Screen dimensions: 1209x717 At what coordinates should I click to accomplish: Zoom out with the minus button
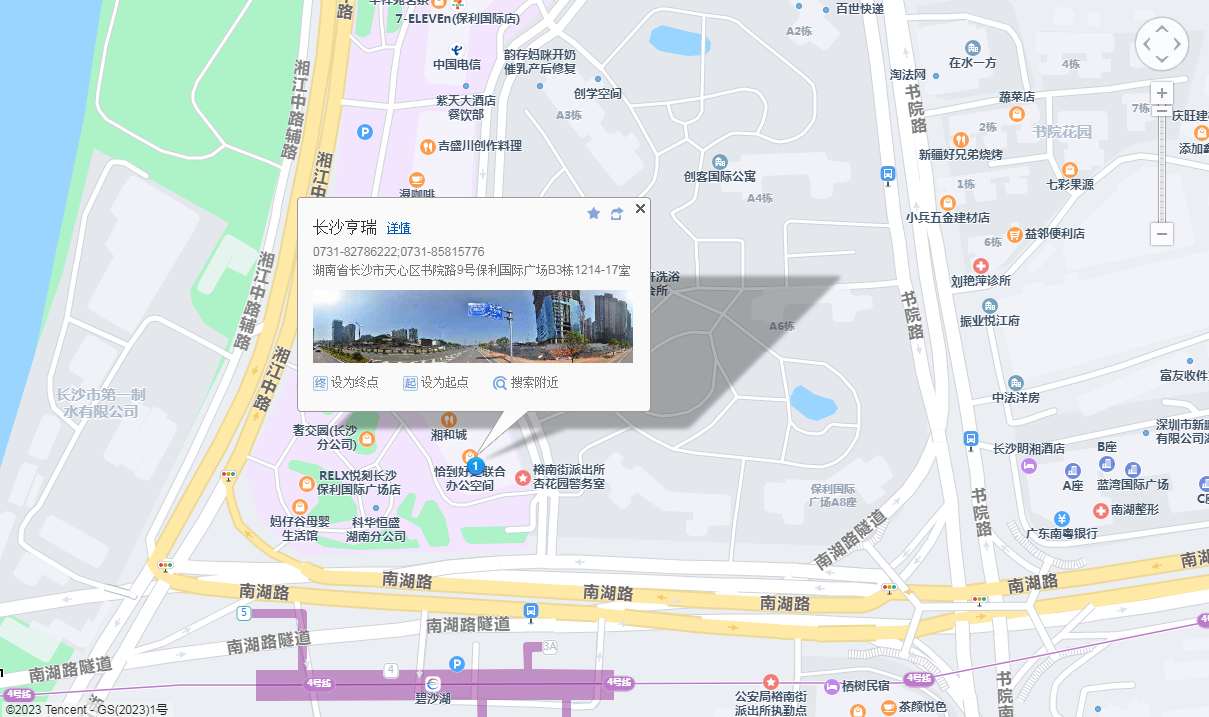pos(1161,234)
